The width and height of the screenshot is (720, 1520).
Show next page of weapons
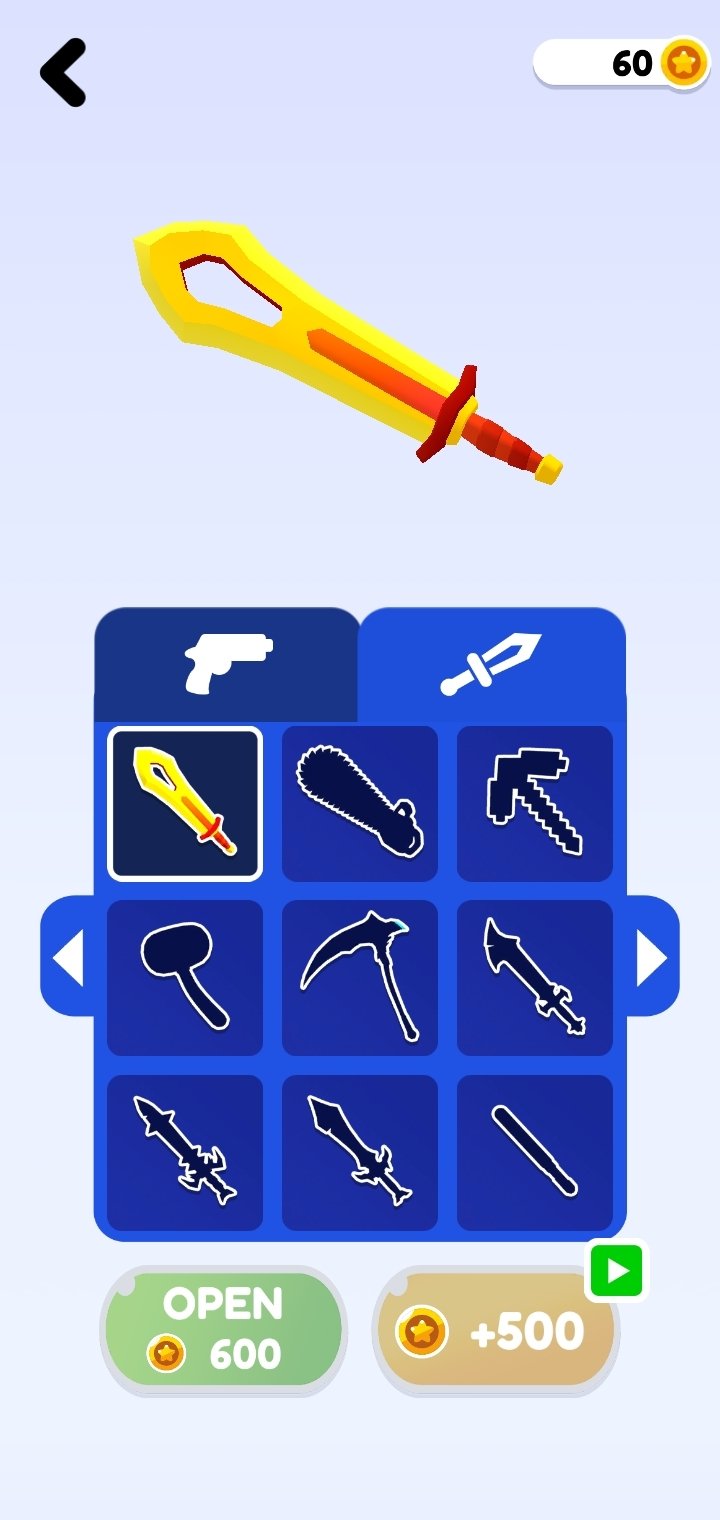point(651,957)
